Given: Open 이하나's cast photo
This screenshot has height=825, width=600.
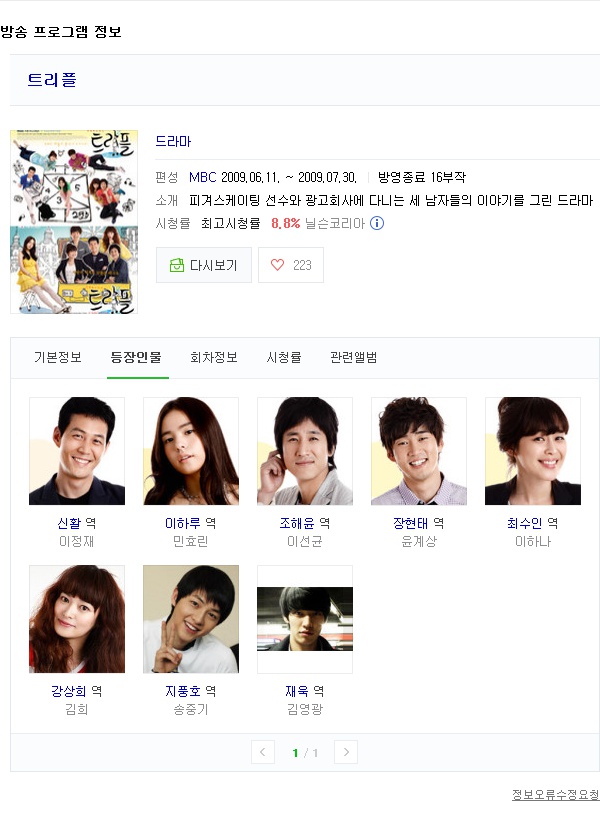Looking at the screenshot, I should pyautogui.click(x=533, y=451).
